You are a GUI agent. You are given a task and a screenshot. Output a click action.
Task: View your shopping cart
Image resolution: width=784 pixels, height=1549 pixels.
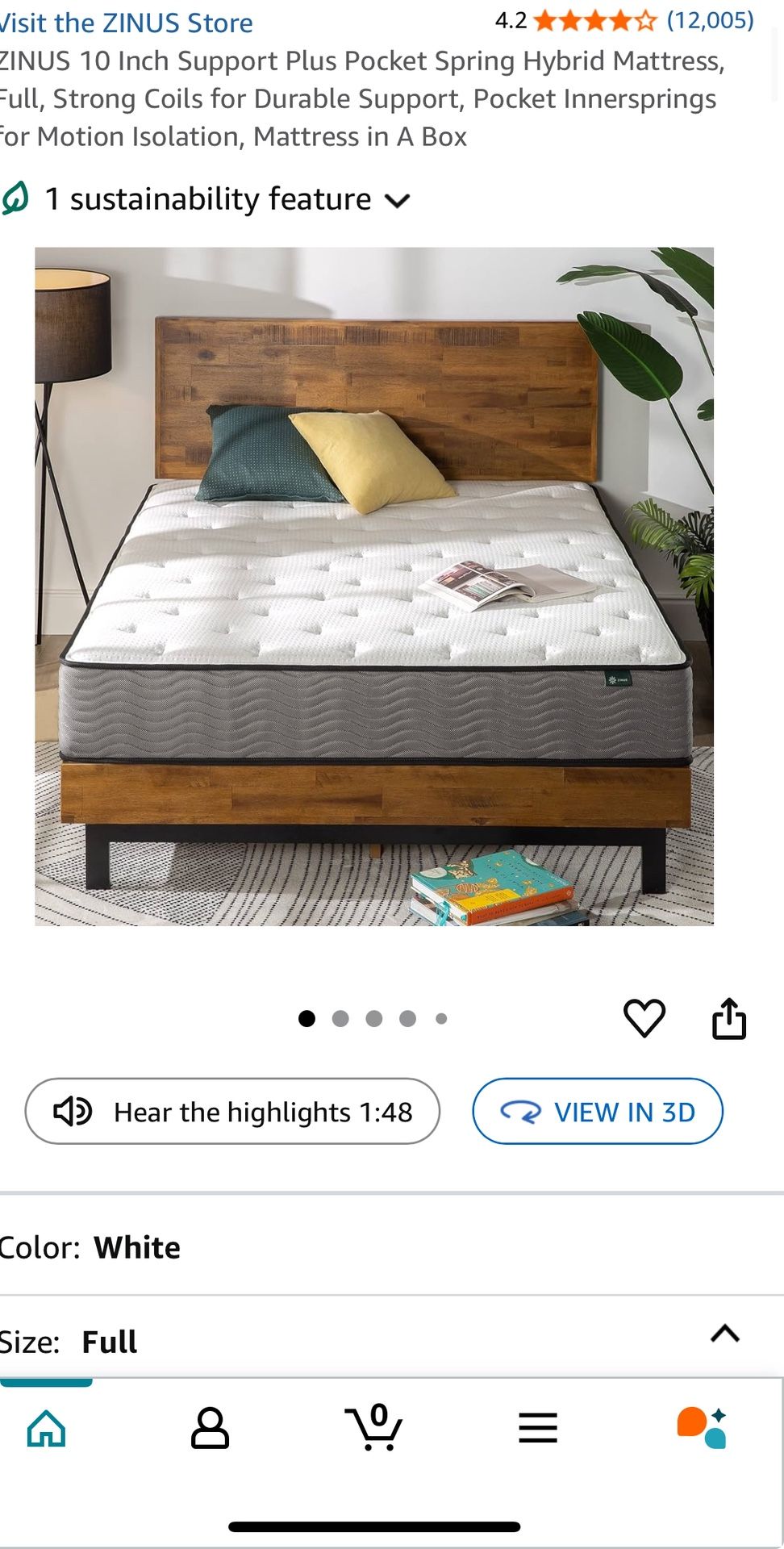coord(375,1430)
